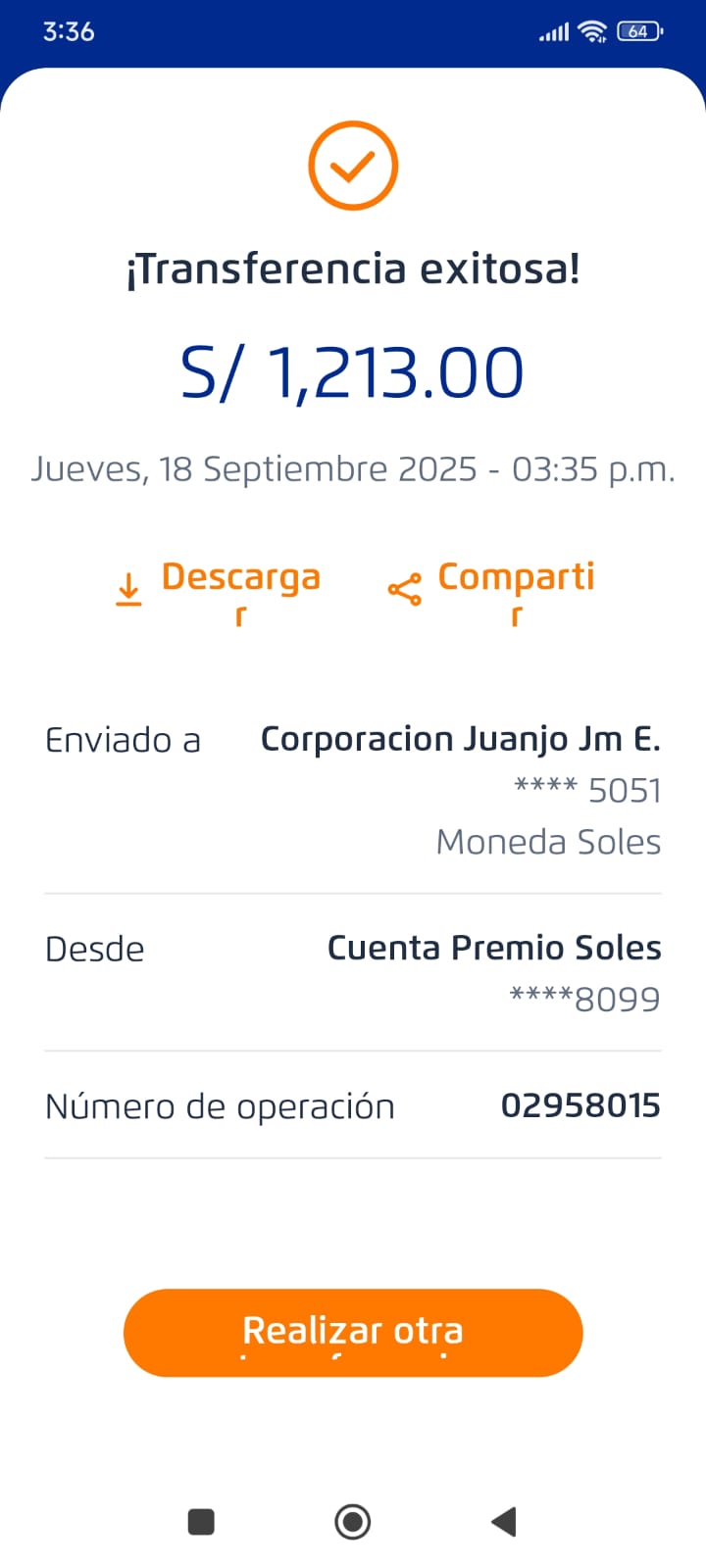The width and height of the screenshot is (706, 1568).
Task: Tap Realizar otra to make another transfer
Action: click(353, 1333)
